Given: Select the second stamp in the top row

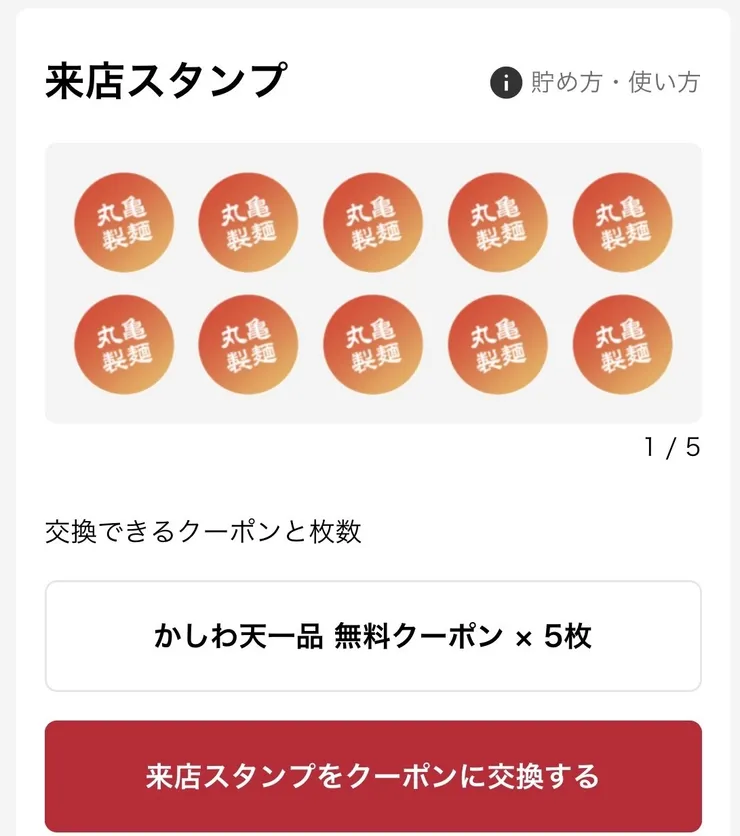Looking at the screenshot, I should 248,224.
